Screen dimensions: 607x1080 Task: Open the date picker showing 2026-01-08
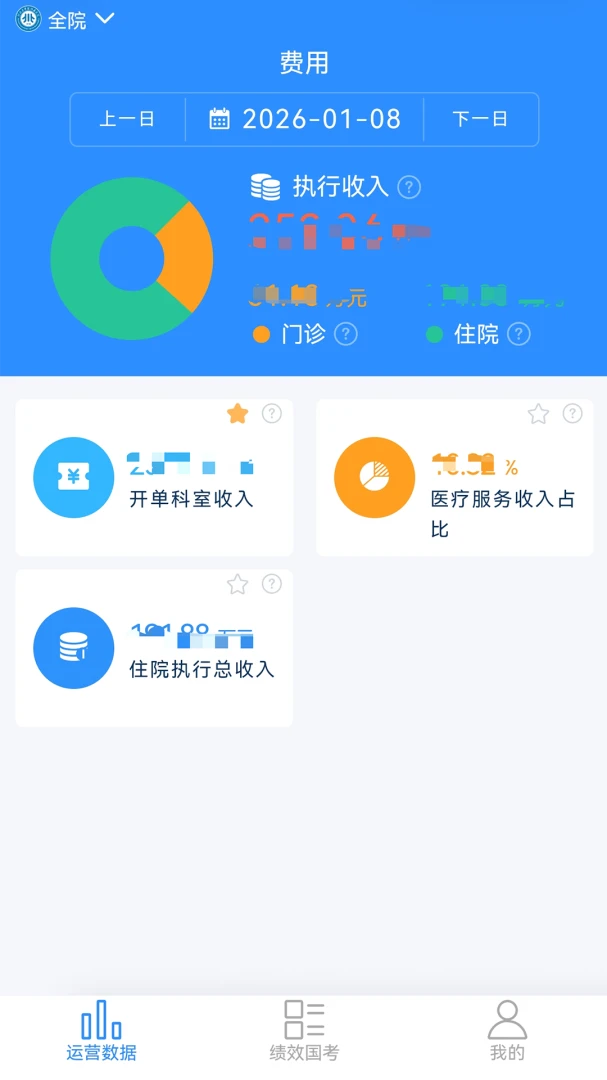click(x=305, y=119)
